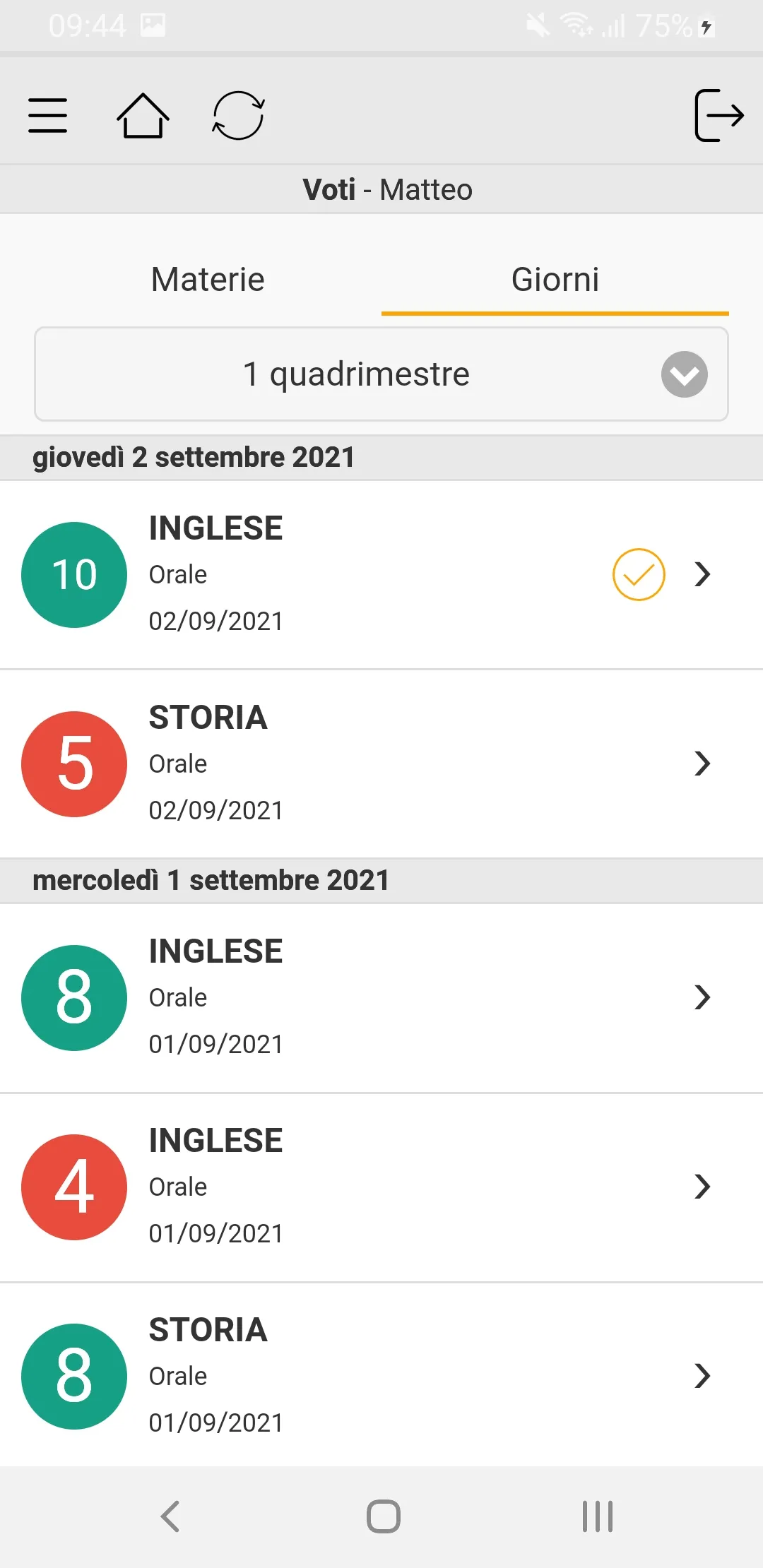Switch to the Materie tab
Screen dimensions: 763x1568
click(x=206, y=280)
